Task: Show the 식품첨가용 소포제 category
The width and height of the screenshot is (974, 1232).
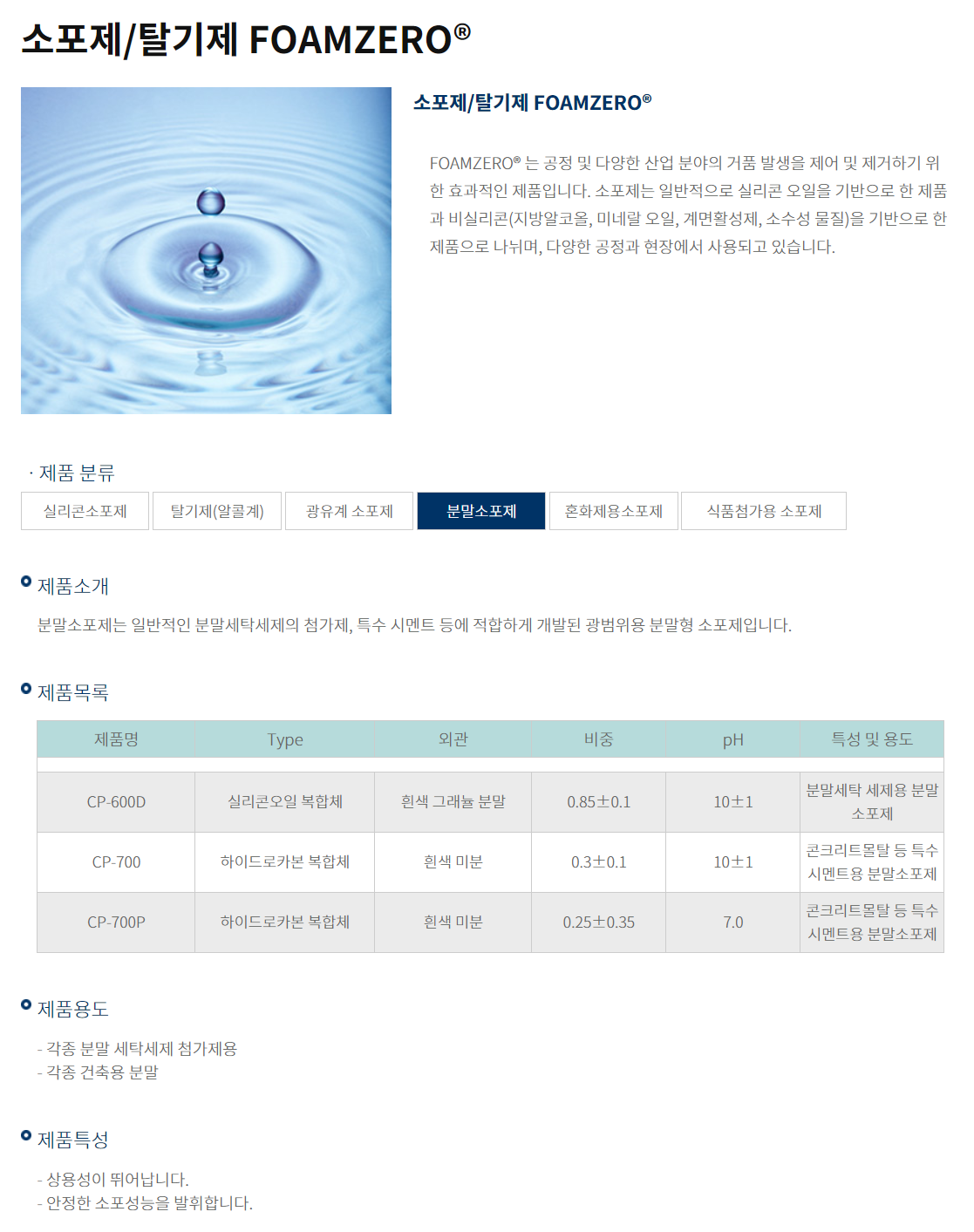Action: coord(763,511)
